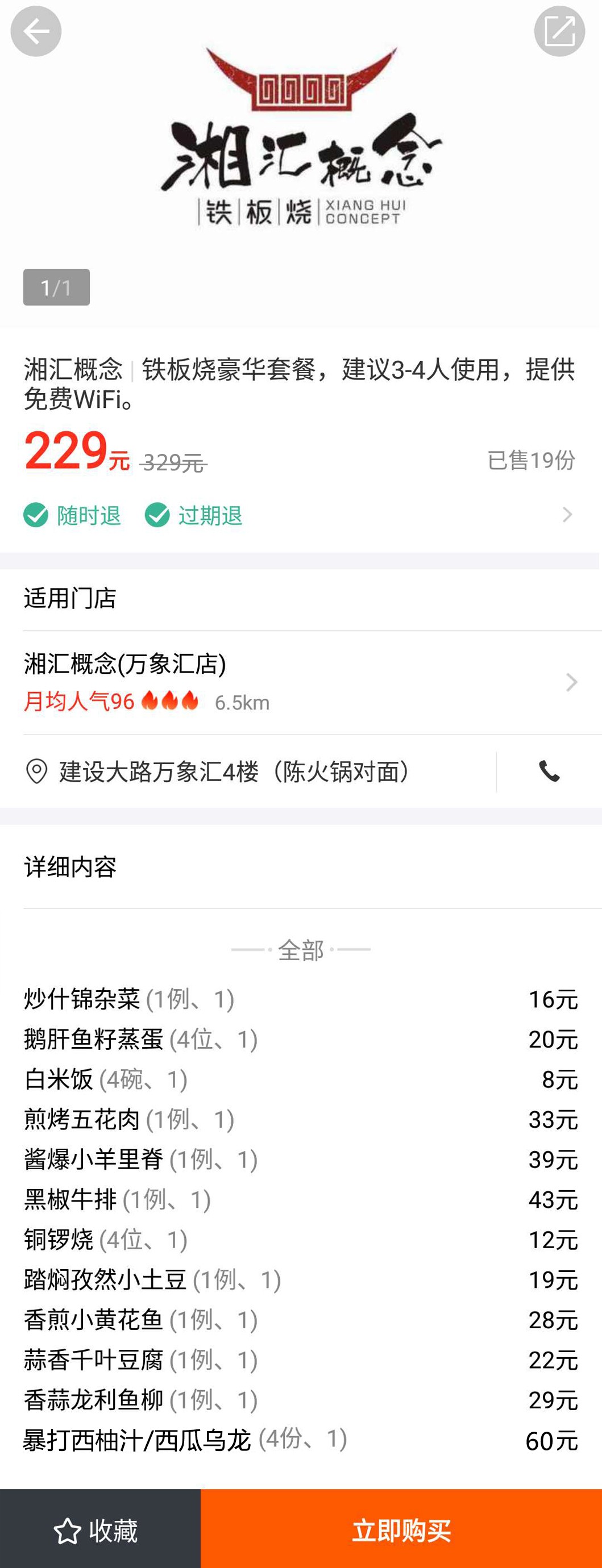Go back using the top-left arrow

pyautogui.click(x=35, y=31)
